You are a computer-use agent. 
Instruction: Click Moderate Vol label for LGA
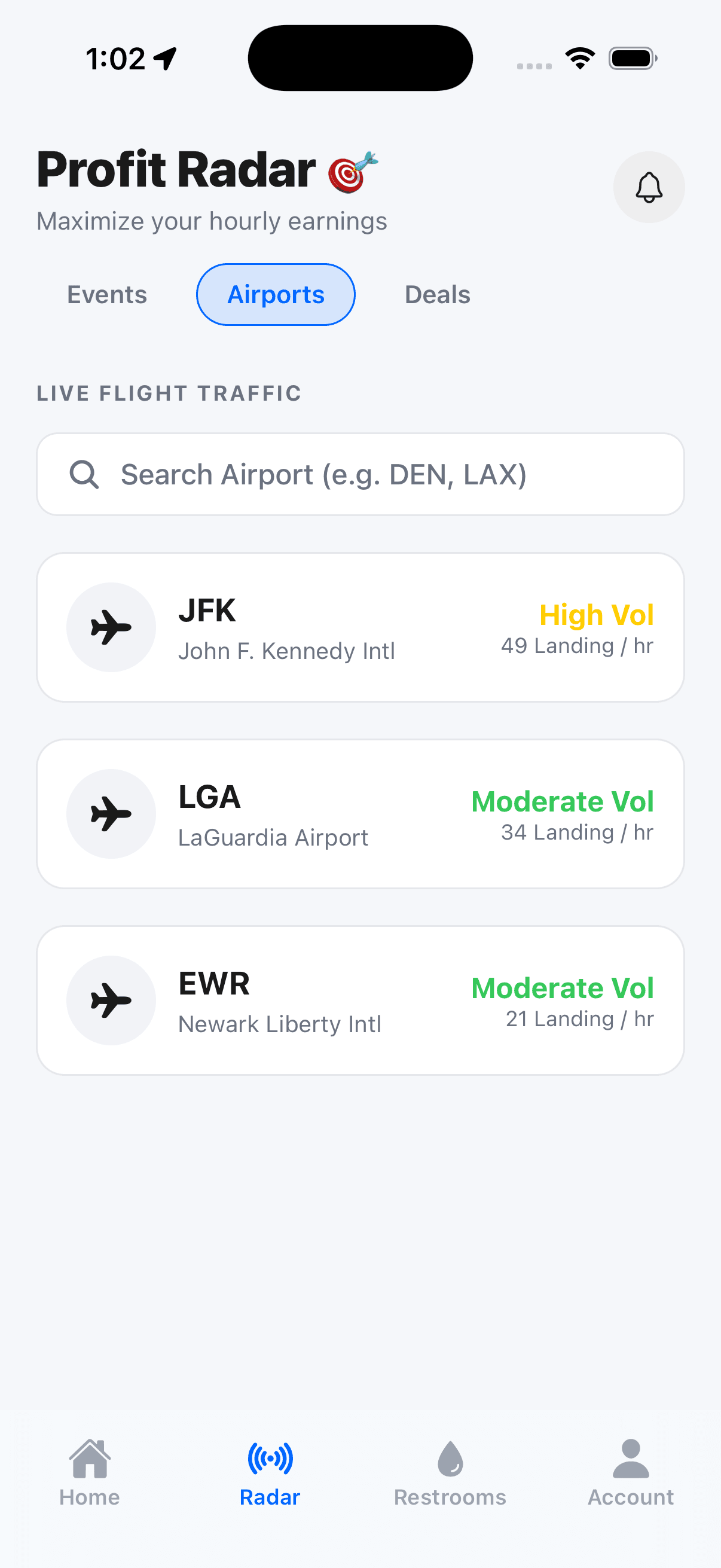(561, 801)
